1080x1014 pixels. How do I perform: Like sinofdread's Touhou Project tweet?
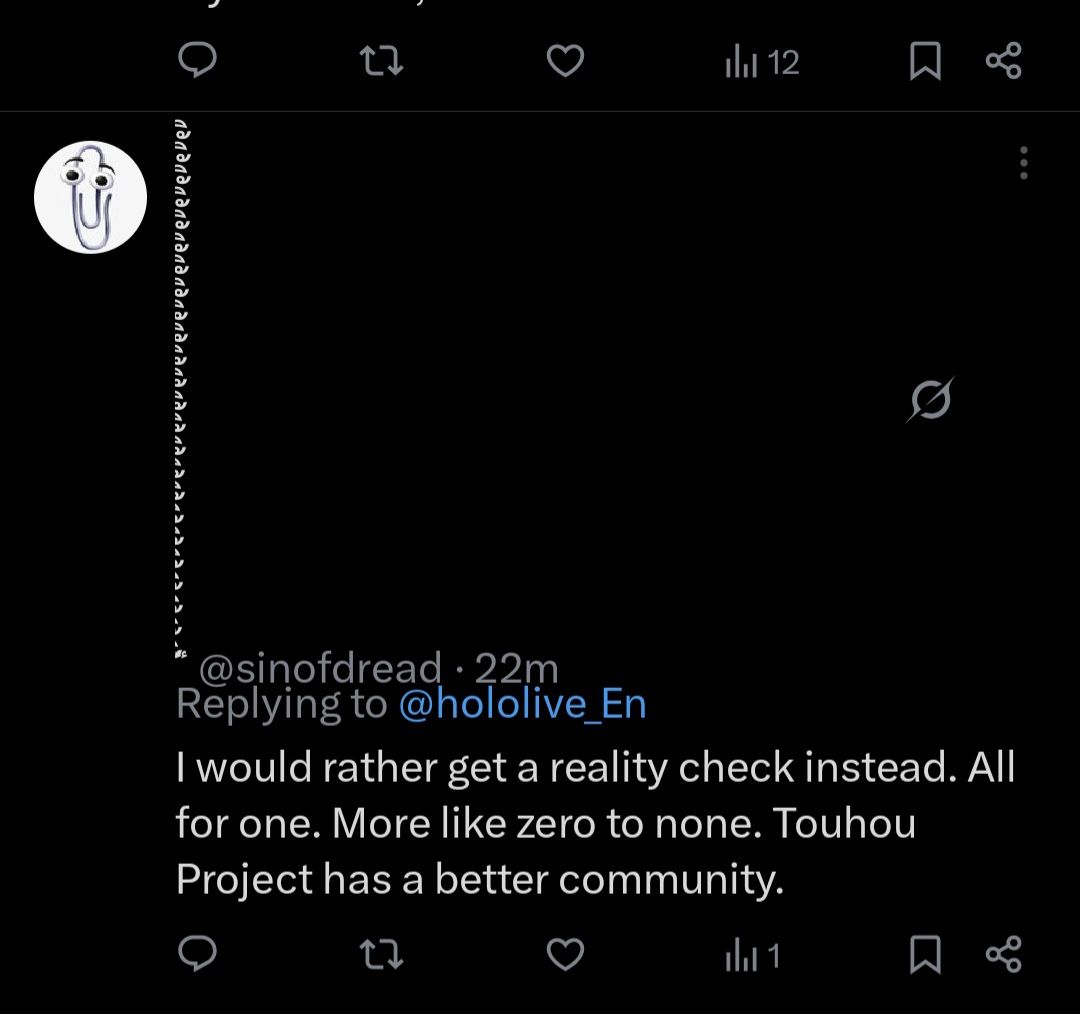pos(565,955)
